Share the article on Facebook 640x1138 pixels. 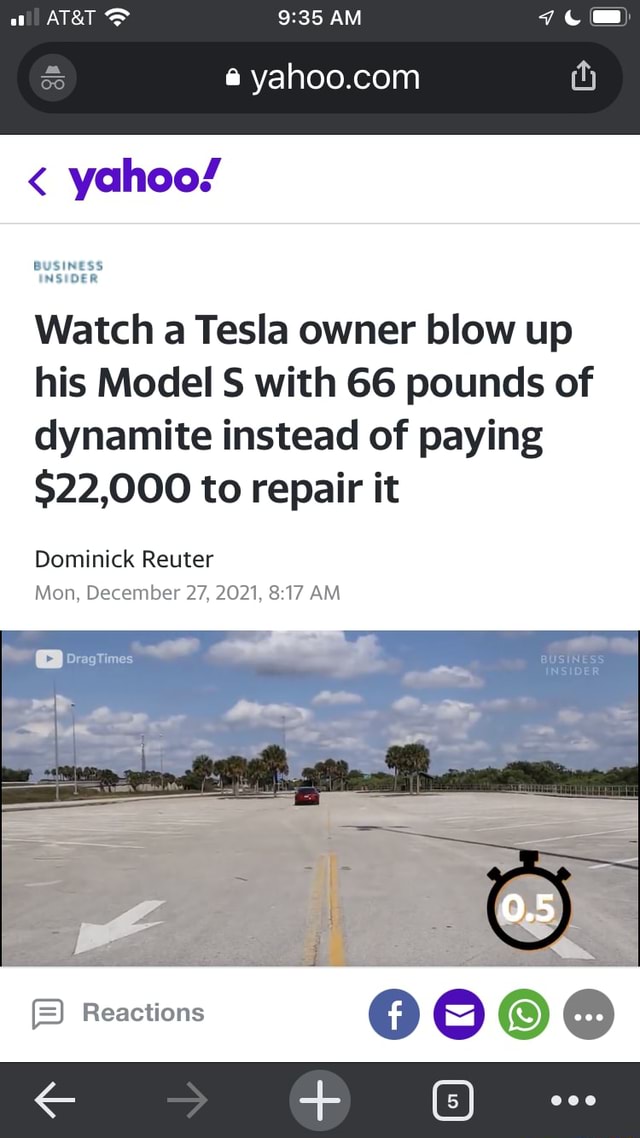[394, 1014]
